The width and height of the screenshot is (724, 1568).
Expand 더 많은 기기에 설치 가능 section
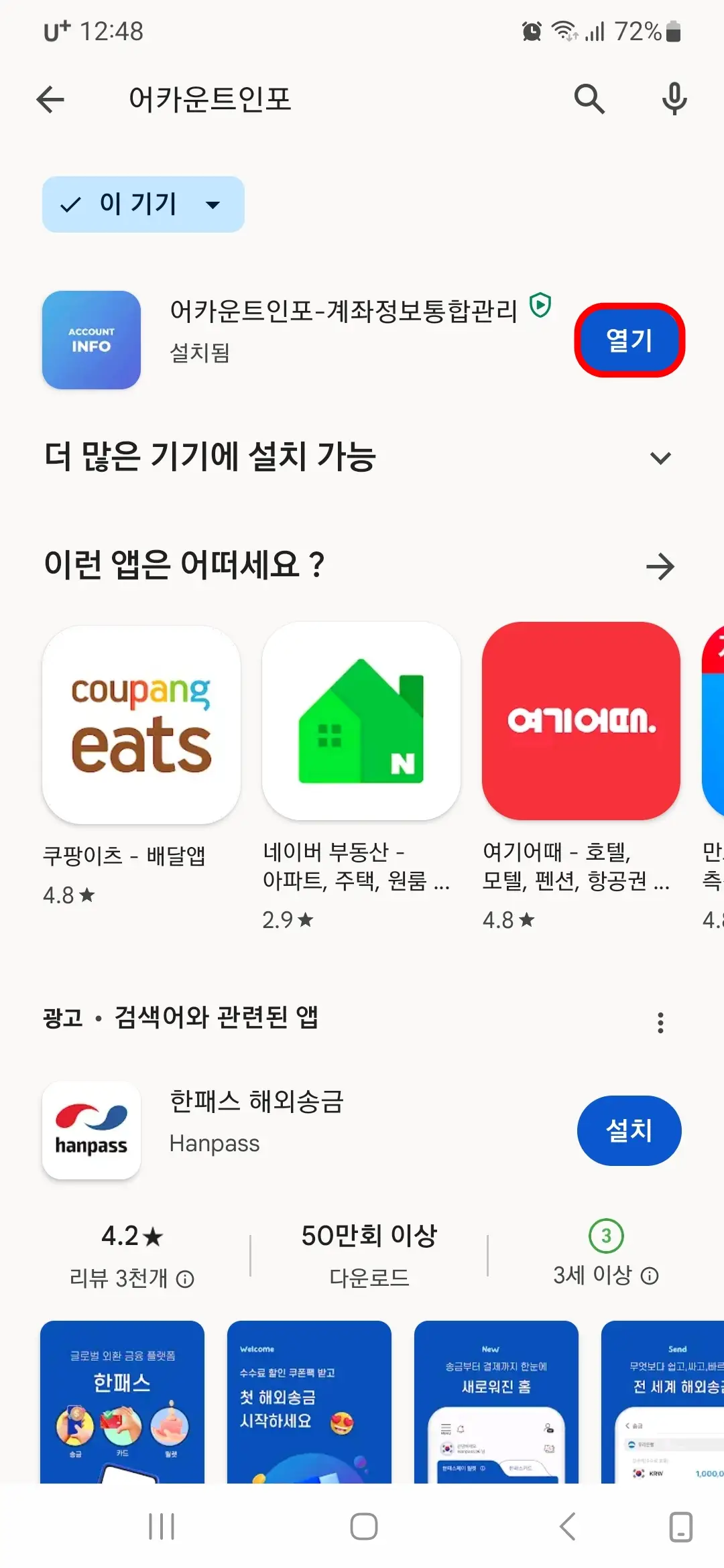[x=660, y=458]
